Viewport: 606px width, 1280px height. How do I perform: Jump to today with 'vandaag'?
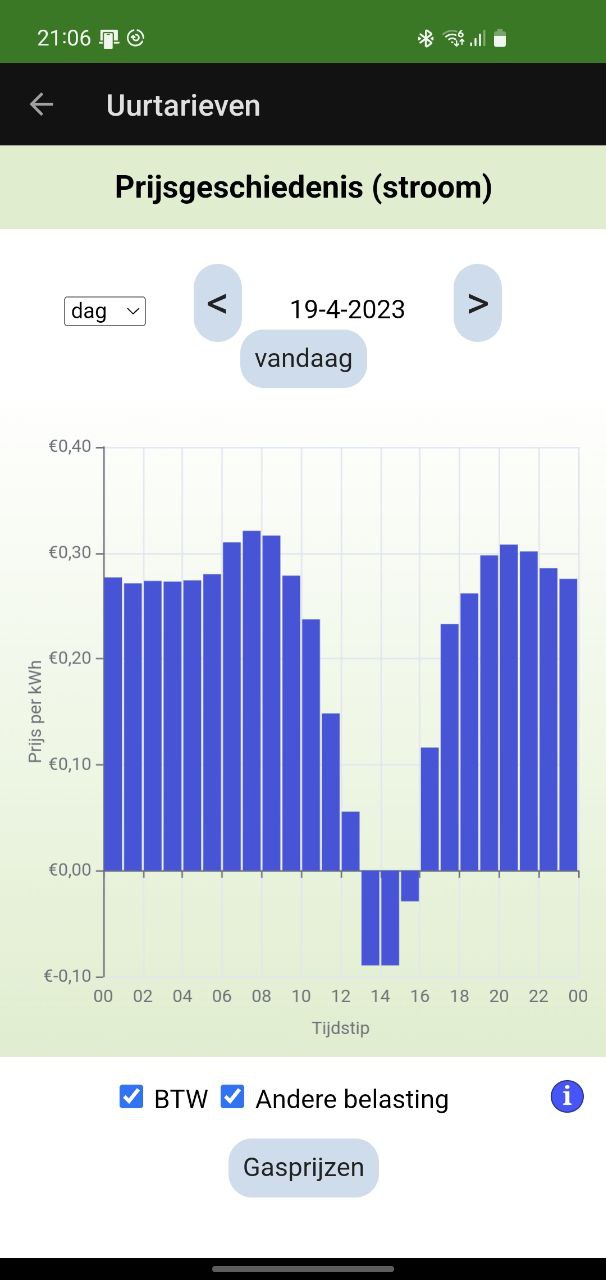tap(303, 359)
